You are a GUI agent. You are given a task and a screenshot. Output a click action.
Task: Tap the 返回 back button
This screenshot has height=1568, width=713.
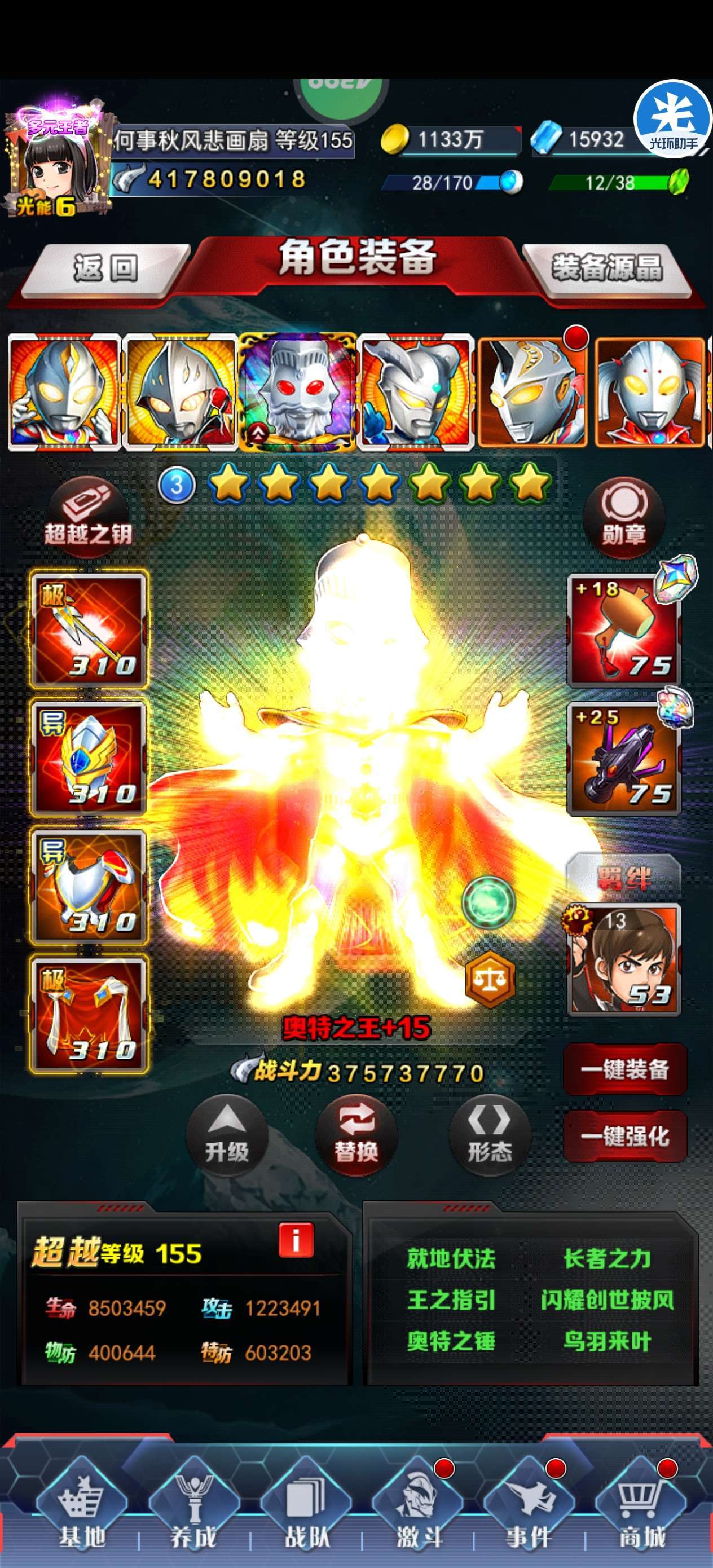[105, 268]
